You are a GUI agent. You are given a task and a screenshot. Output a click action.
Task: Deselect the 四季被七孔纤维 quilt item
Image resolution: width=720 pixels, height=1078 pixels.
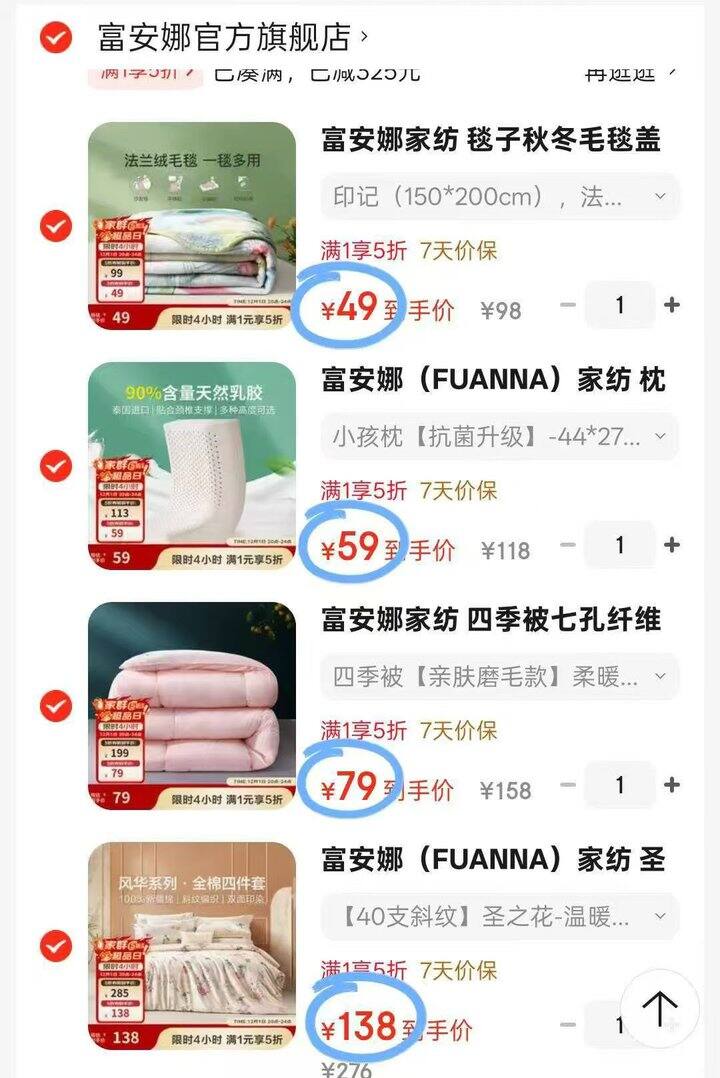[x=56, y=706]
